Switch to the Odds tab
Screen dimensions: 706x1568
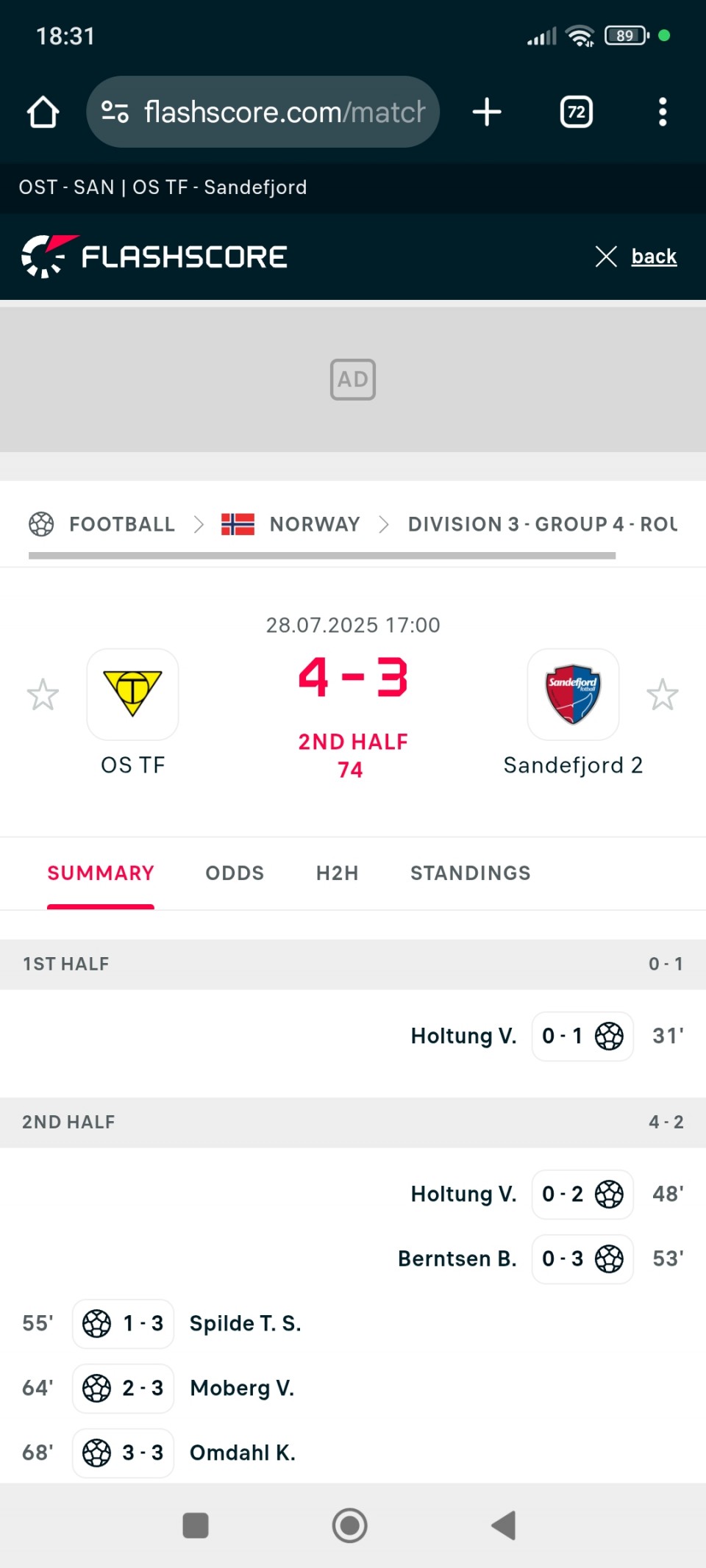coord(235,873)
